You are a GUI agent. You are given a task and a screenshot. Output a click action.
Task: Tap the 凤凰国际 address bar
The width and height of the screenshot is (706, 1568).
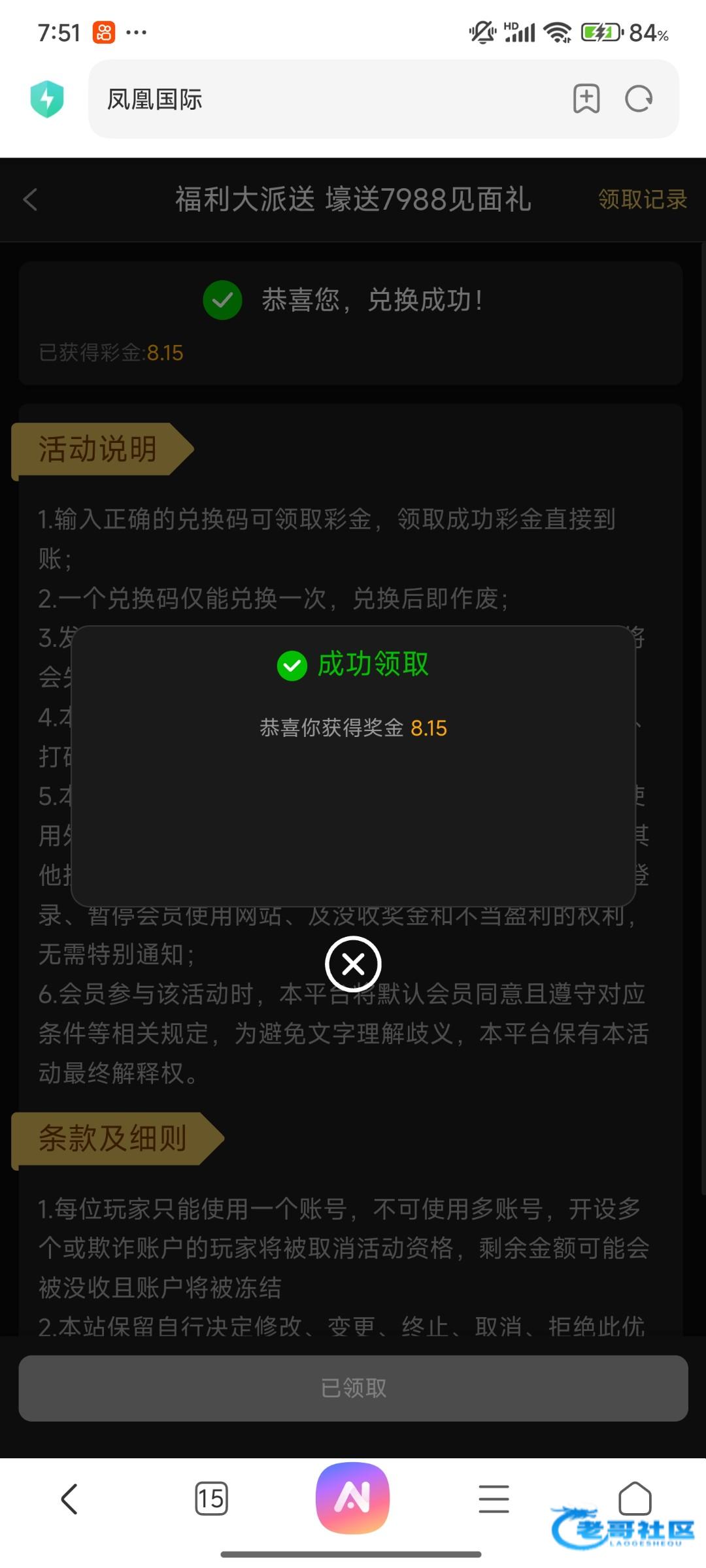pyautogui.click(x=327, y=99)
